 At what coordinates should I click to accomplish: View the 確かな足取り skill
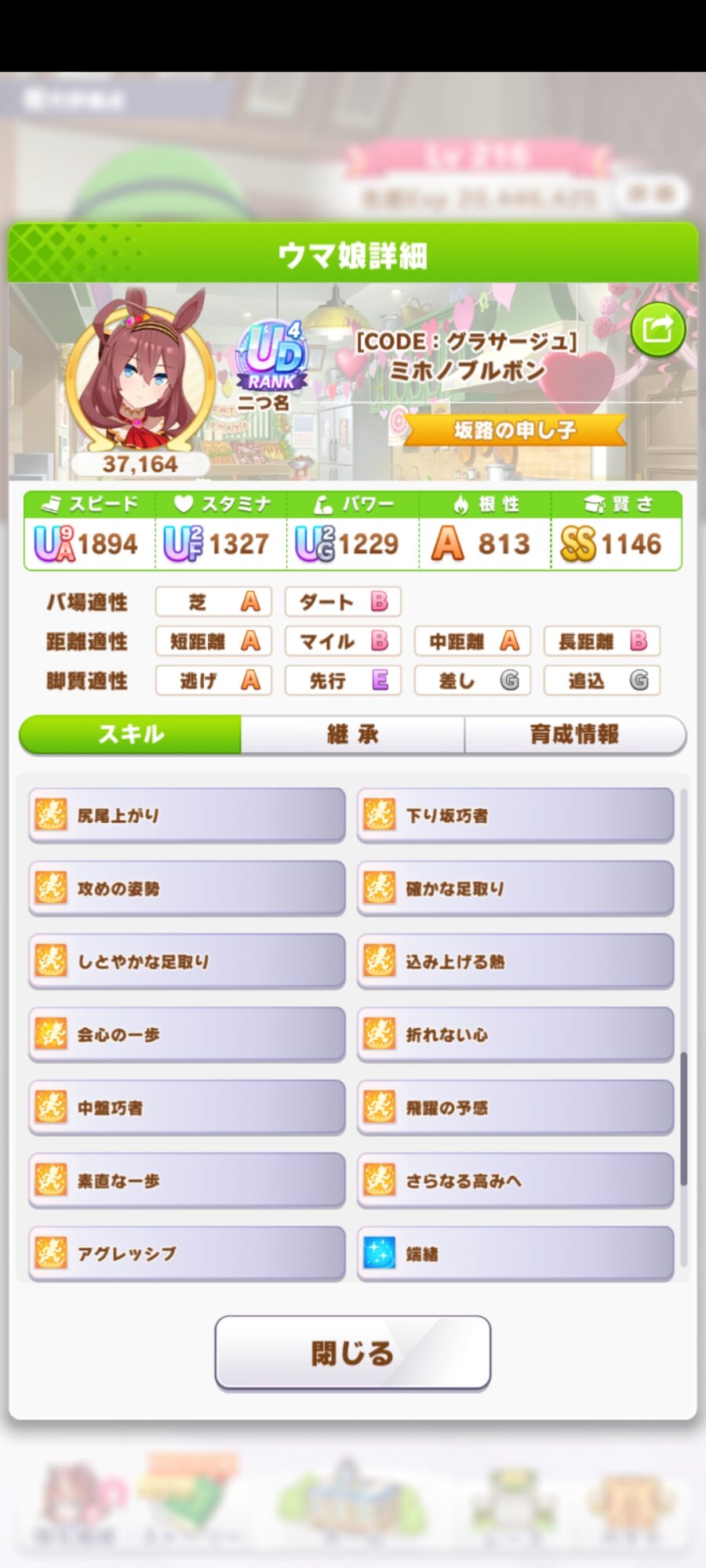pyautogui.click(x=515, y=888)
